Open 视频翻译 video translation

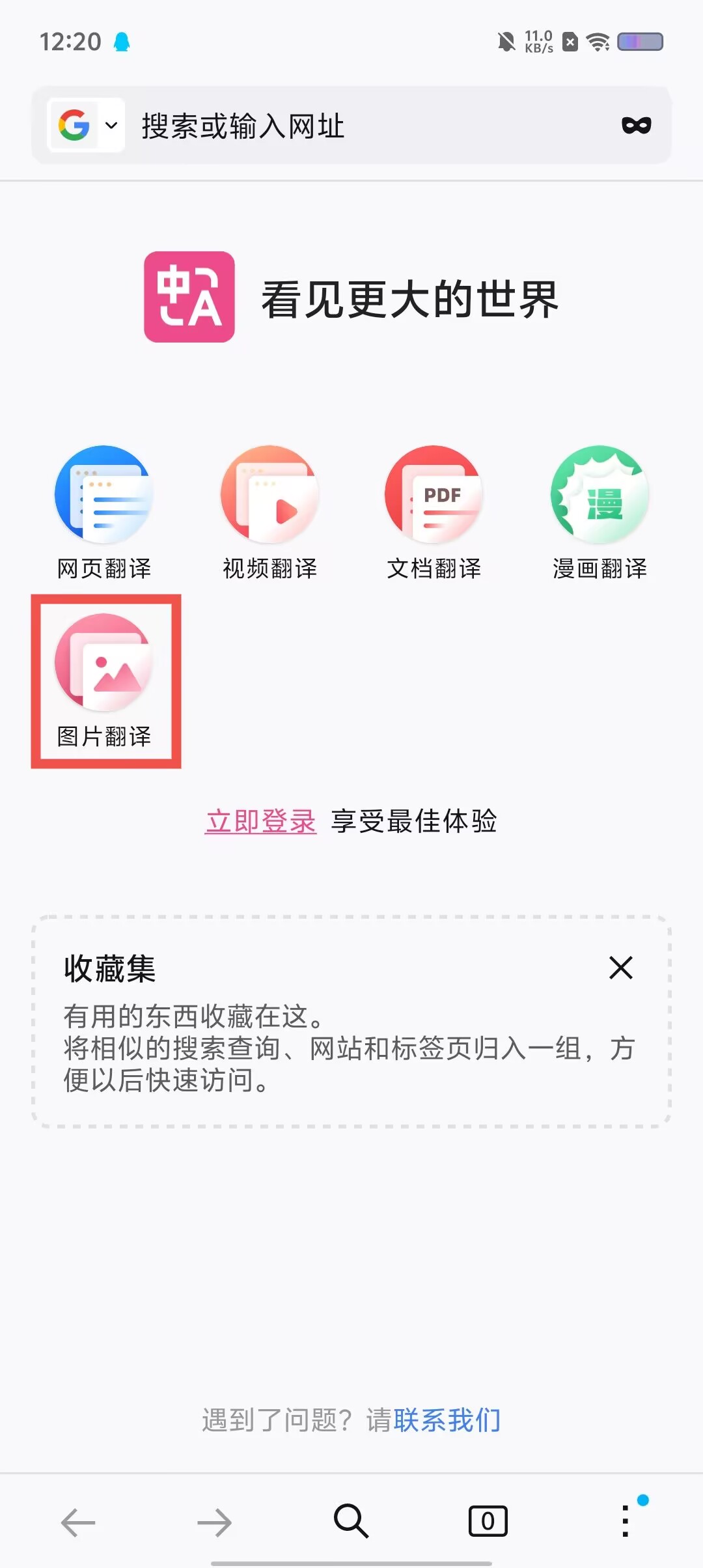269,512
